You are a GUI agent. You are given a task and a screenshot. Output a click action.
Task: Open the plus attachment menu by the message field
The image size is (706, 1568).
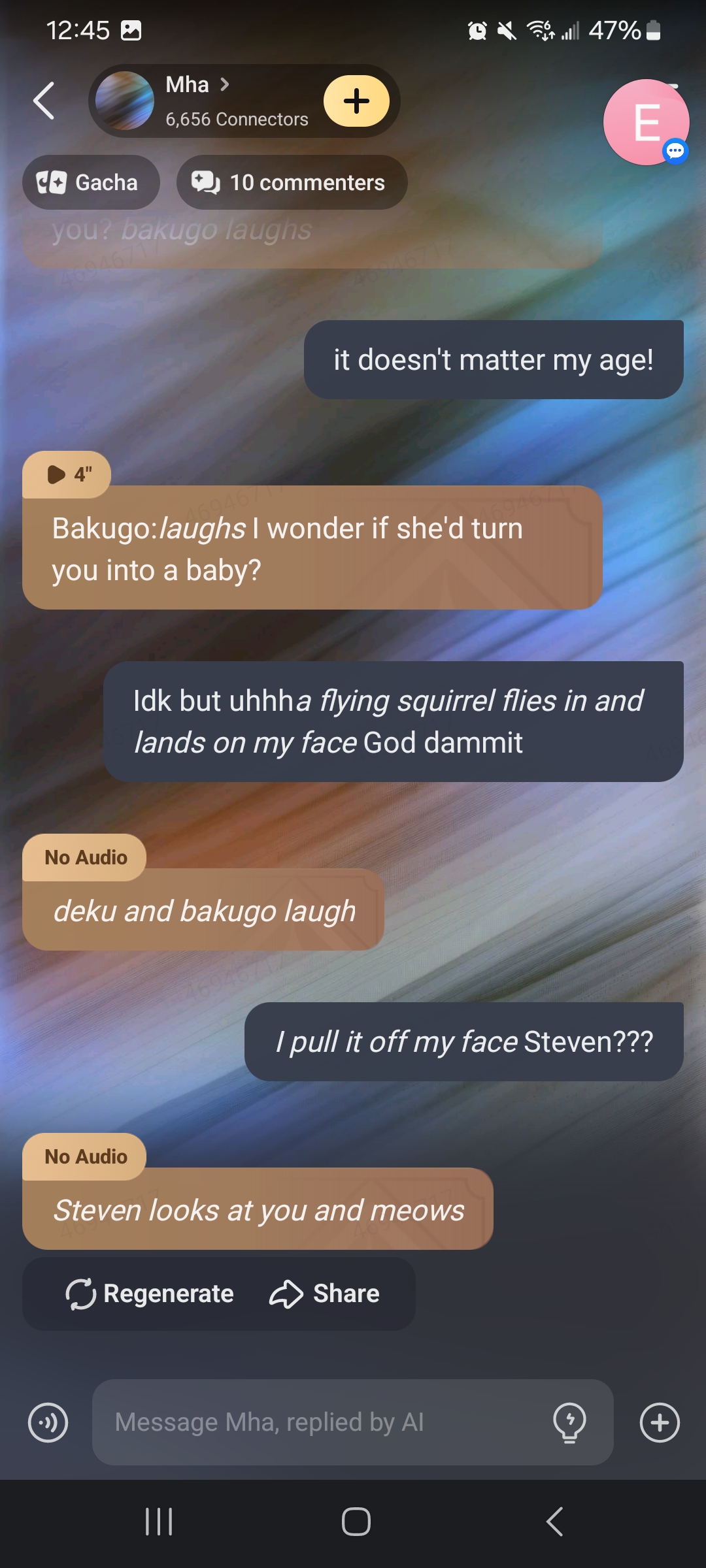(660, 1422)
